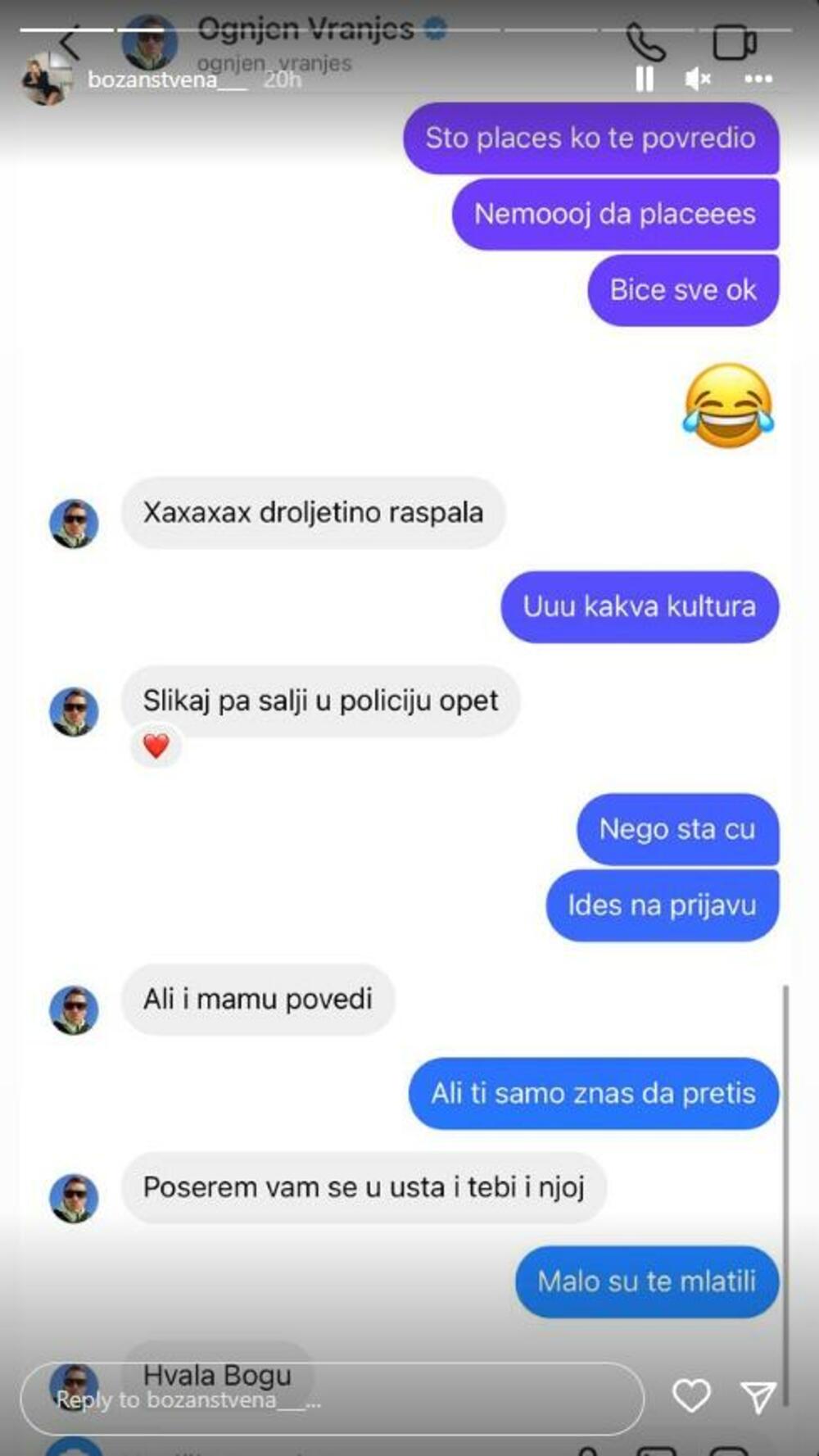
Task: Pause the story playback
Action: [x=645, y=79]
